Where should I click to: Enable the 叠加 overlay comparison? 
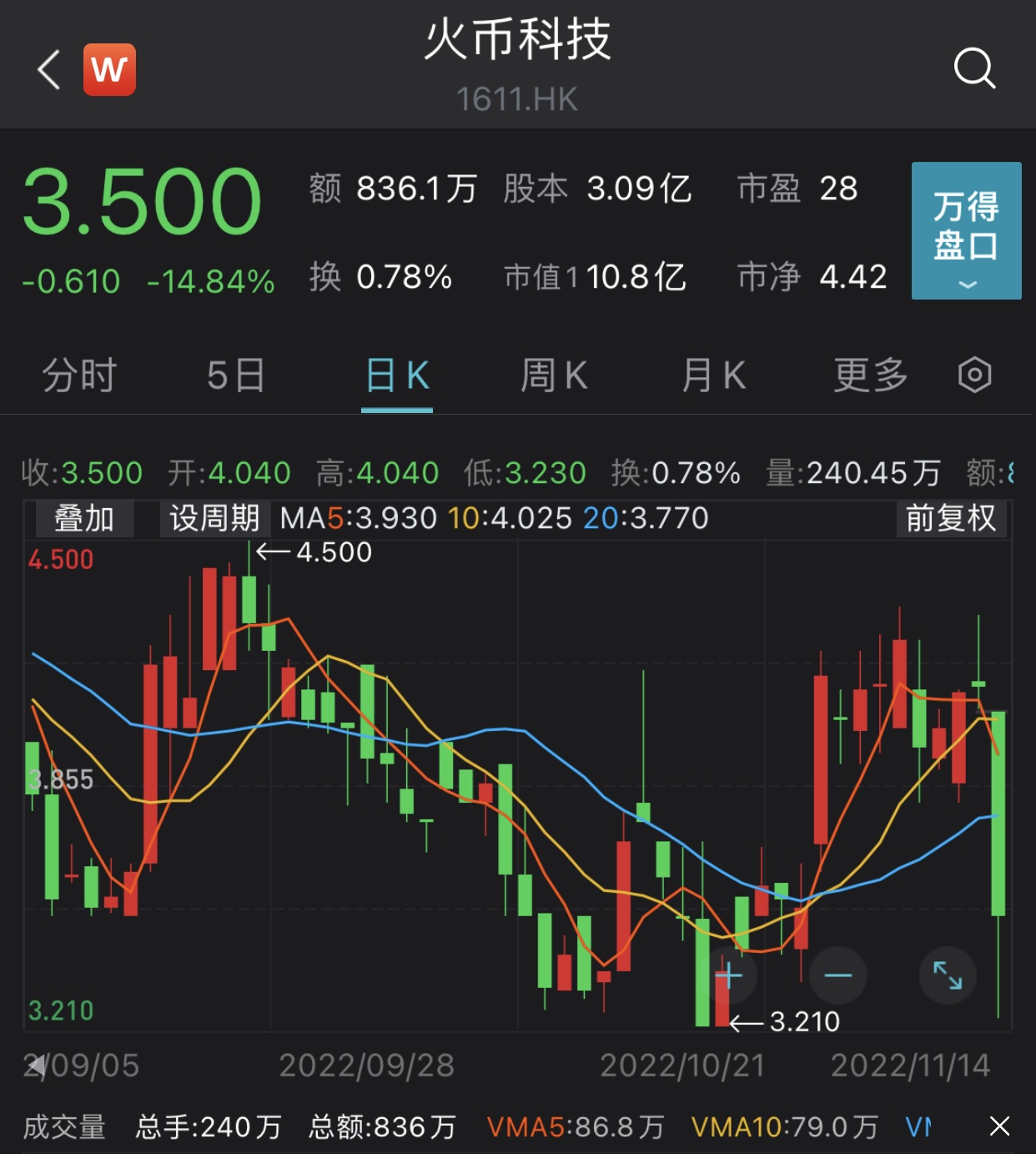tap(83, 518)
